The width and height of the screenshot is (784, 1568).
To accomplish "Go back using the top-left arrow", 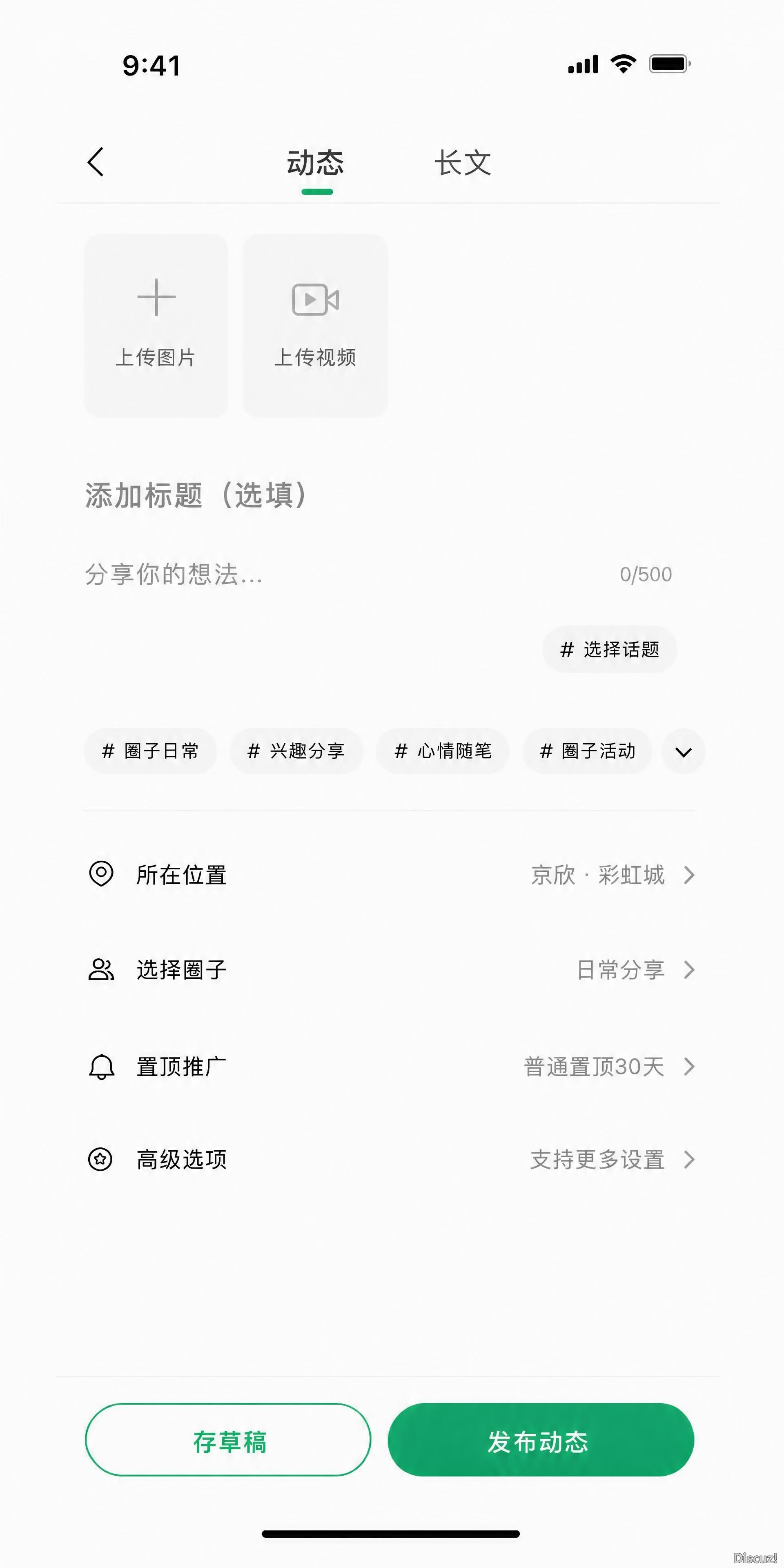I will (x=96, y=162).
